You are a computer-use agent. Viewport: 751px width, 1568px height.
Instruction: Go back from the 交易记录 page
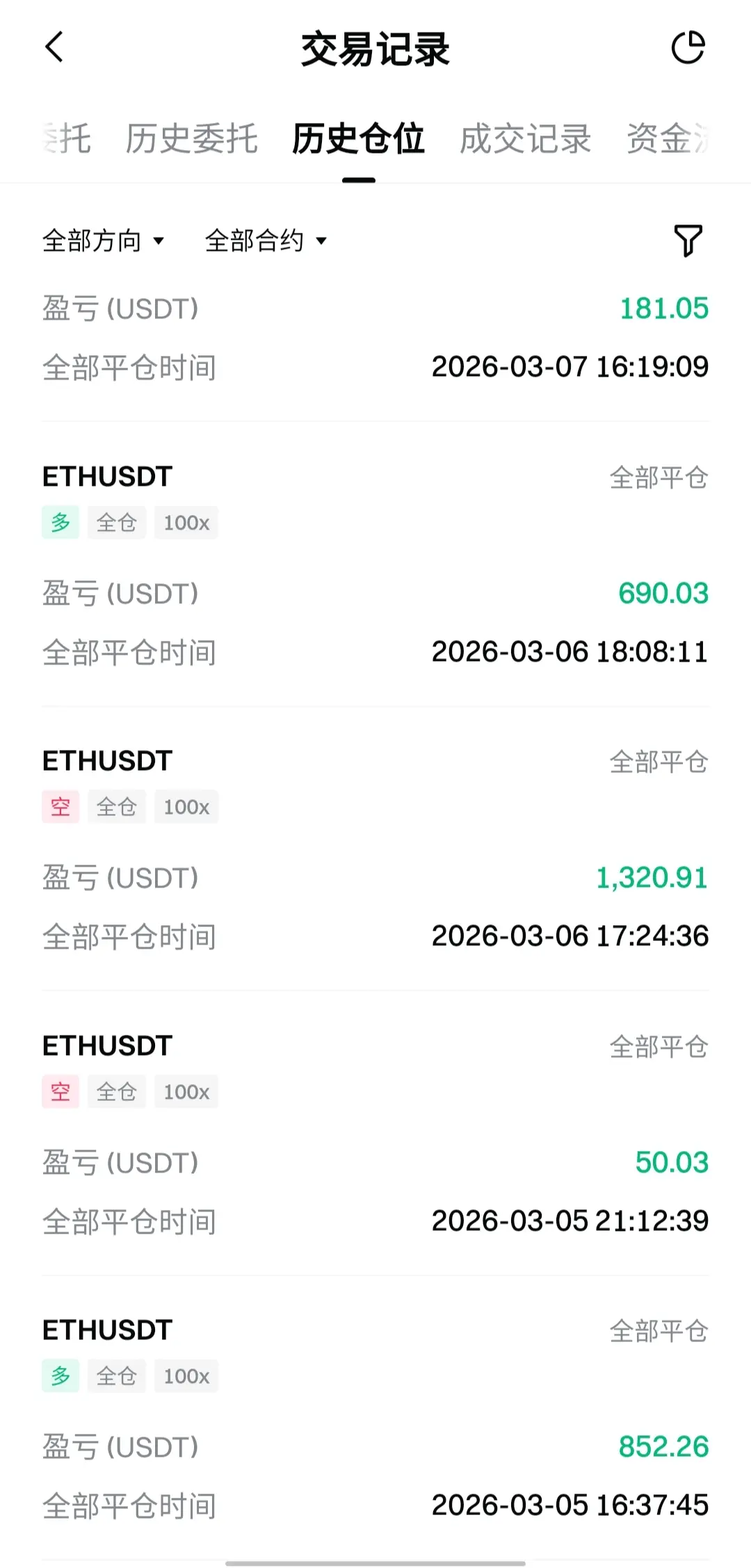[54, 48]
